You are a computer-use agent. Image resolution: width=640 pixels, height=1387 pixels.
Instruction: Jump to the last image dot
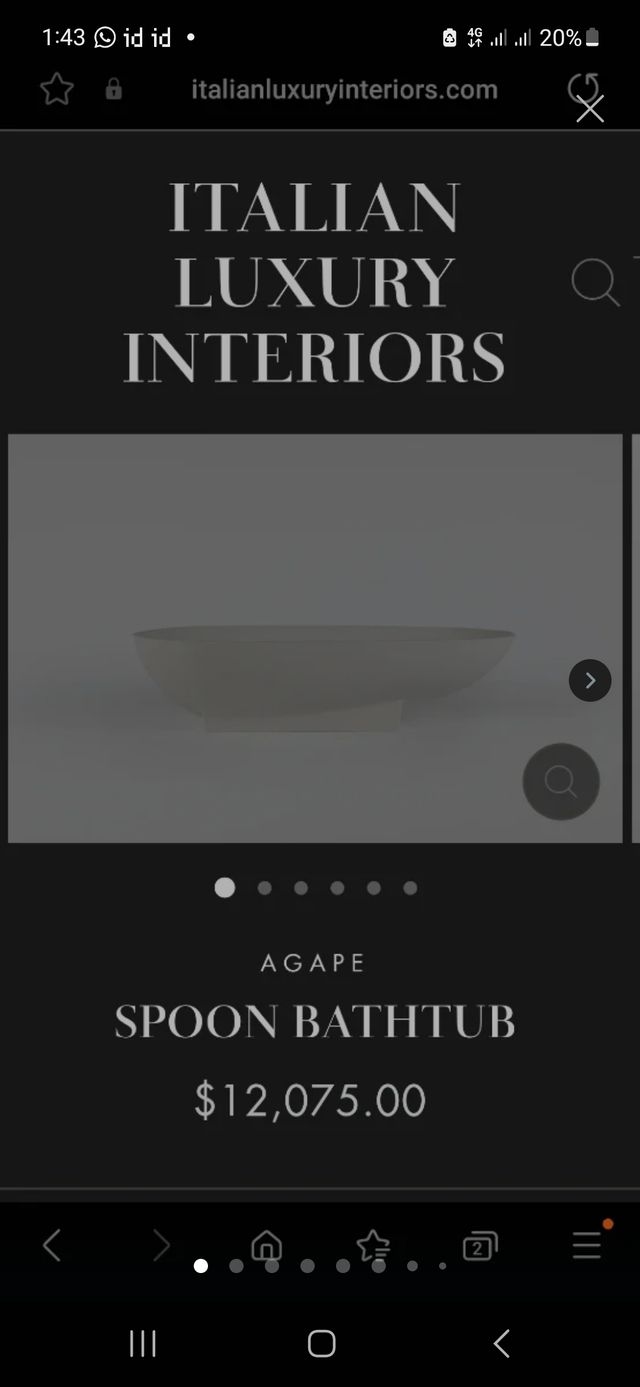410,888
